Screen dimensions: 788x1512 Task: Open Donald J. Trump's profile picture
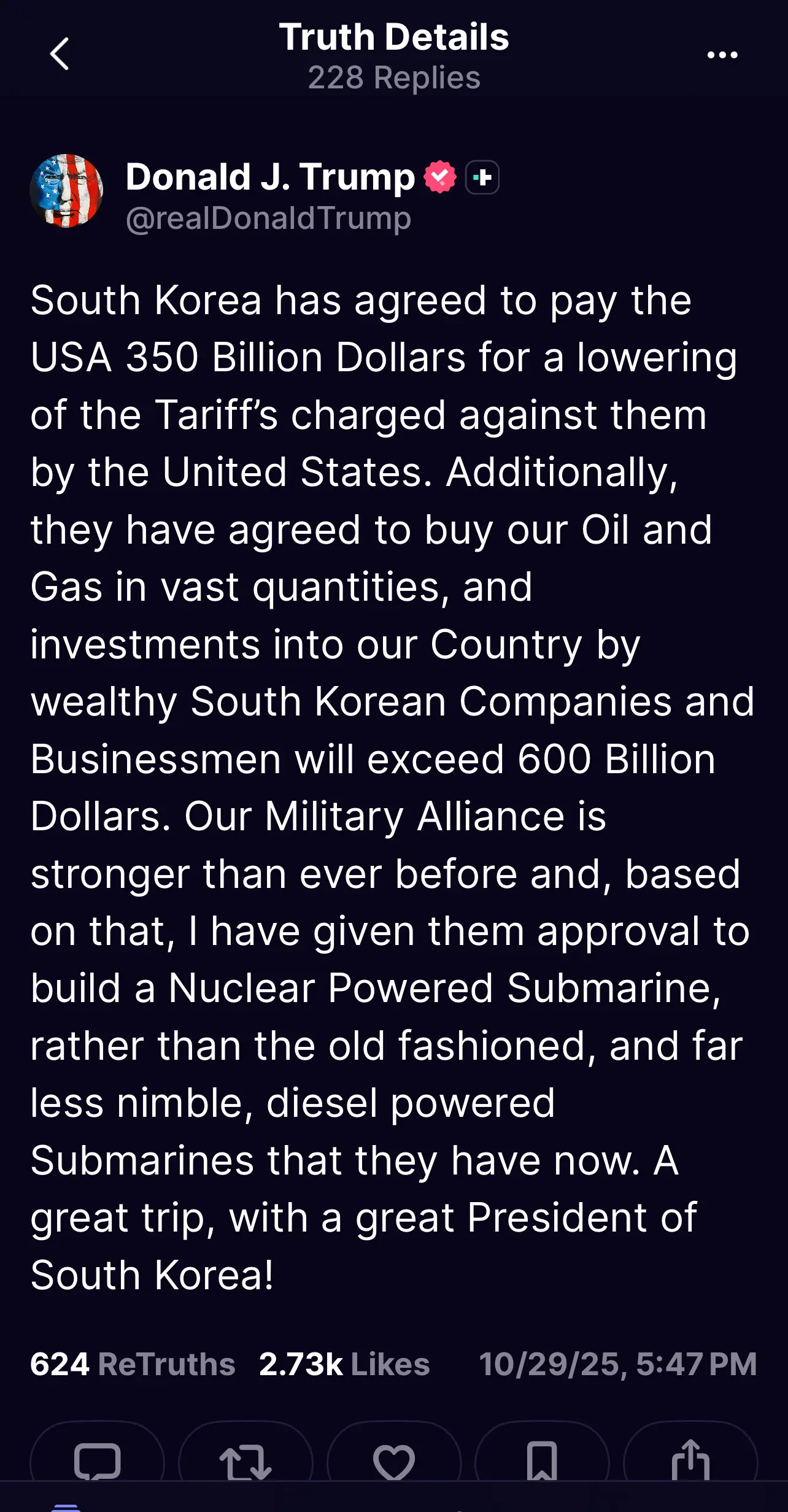pos(66,191)
